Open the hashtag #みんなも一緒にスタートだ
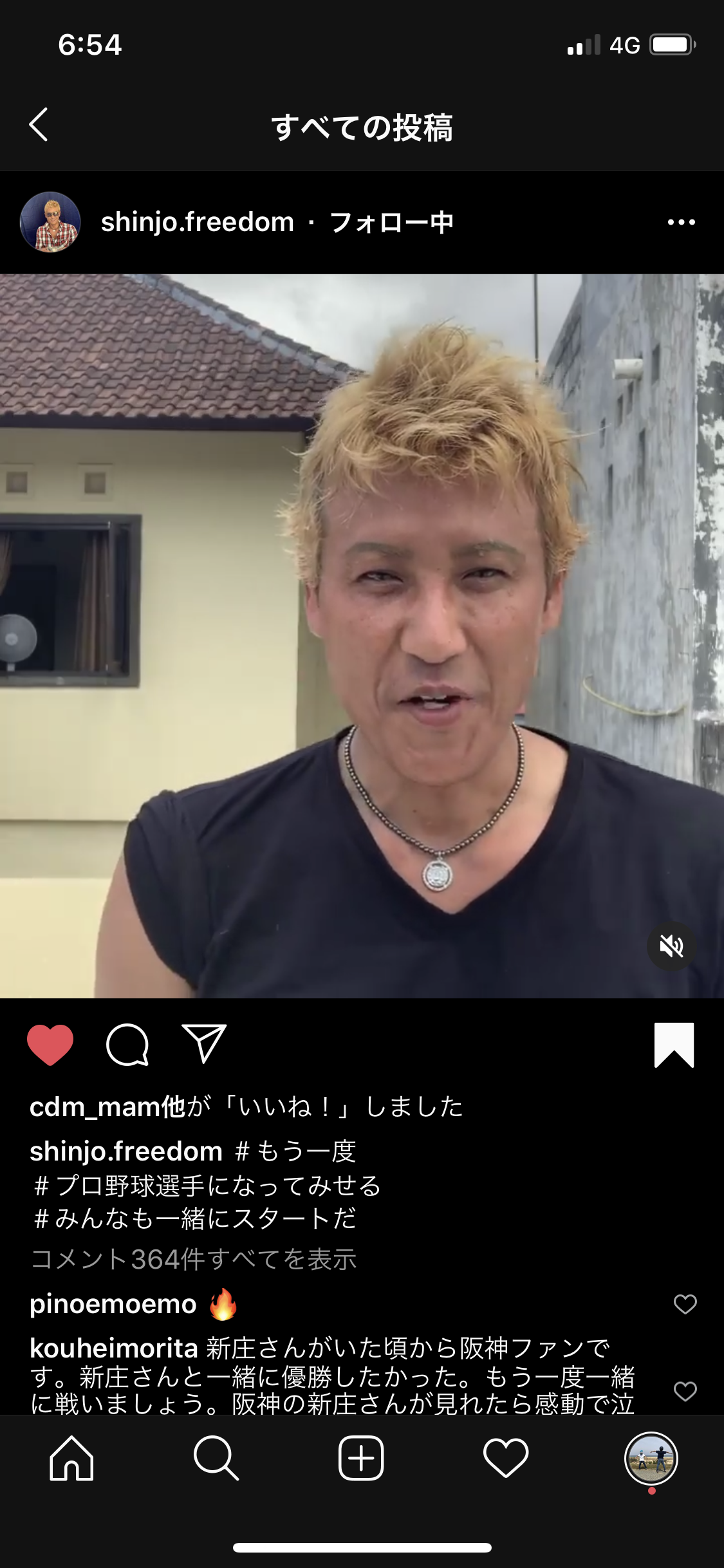The width and height of the screenshot is (724, 1568). click(194, 1218)
